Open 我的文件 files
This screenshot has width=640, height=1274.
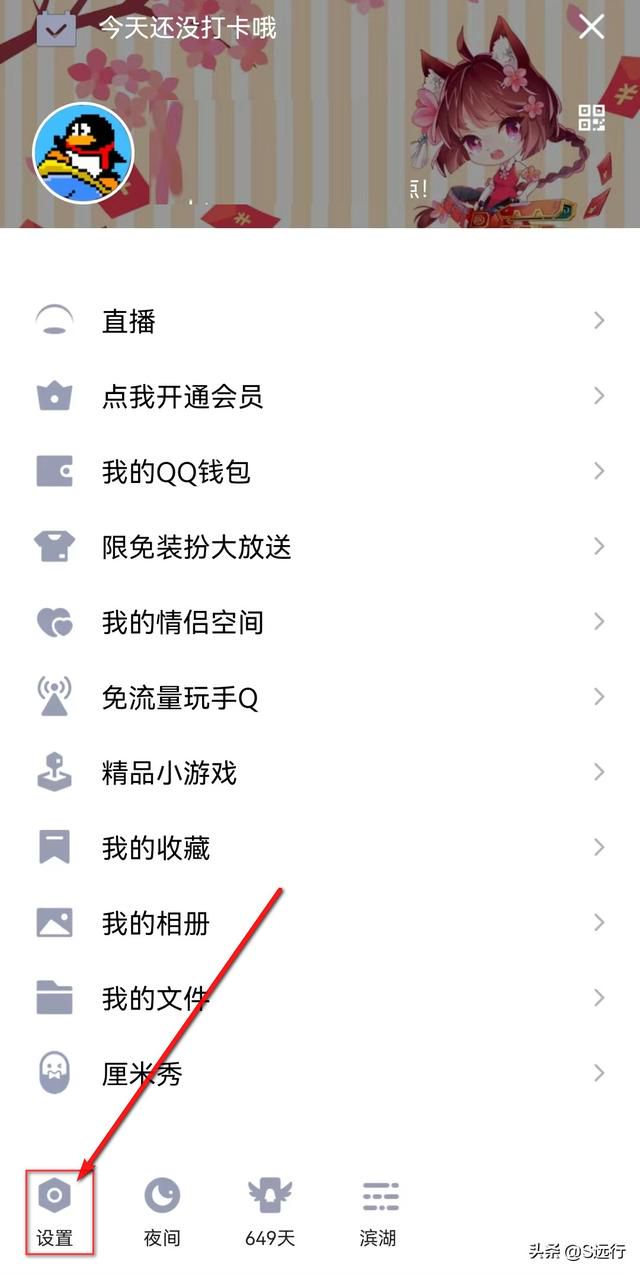click(x=320, y=998)
